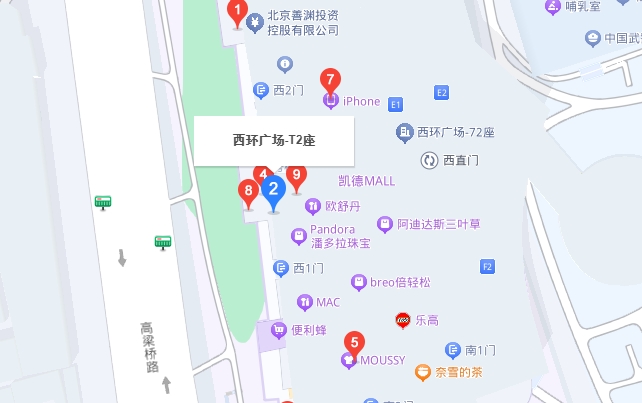The width and height of the screenshot is (642, 403).
Task: Select the MAC store marker
Action: coord(305,302)
